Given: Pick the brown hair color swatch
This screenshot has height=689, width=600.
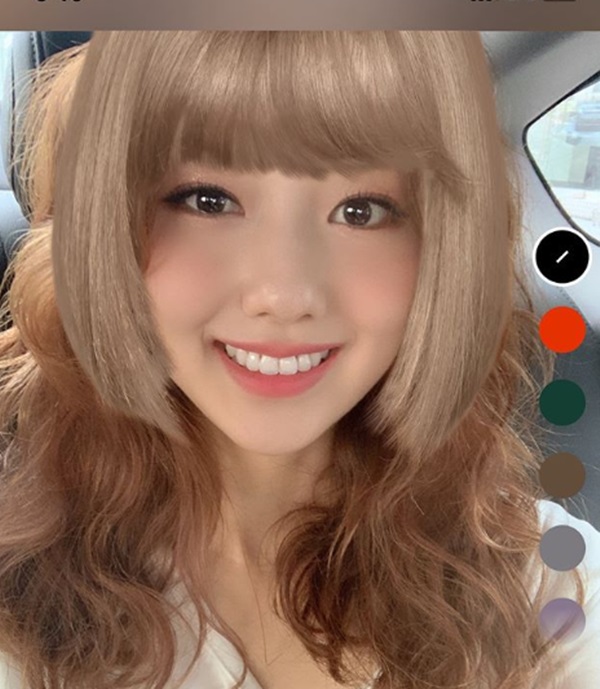Looking at the screenshot, I should pos(562,475).
